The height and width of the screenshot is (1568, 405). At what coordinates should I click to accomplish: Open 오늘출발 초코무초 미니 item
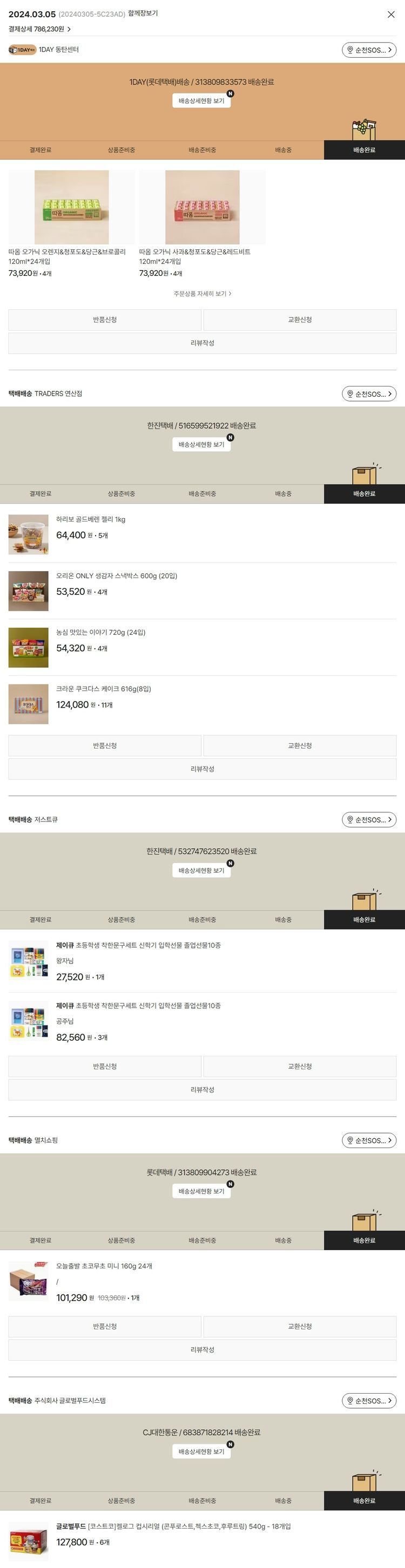pos(104,1267)
